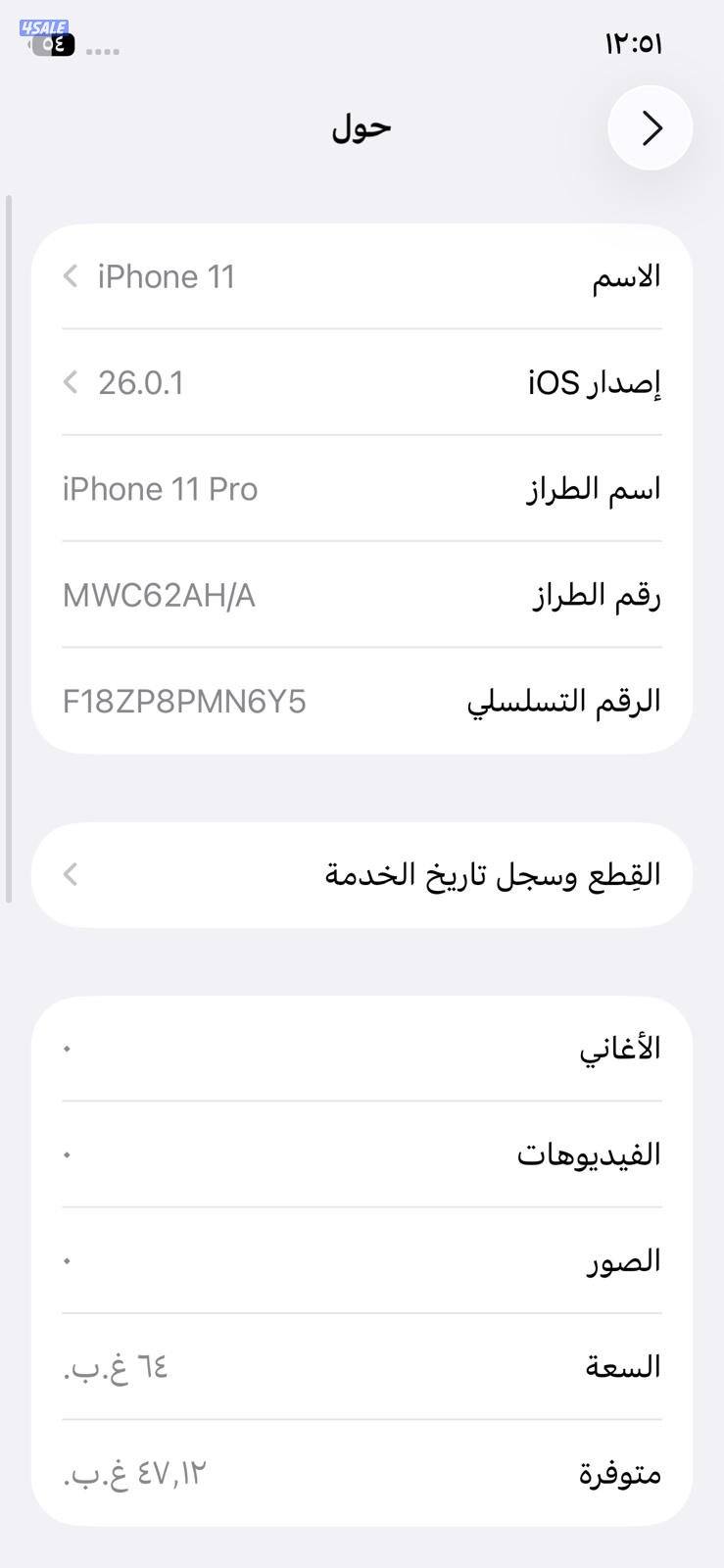Screen dimensions: 724x1568
Task: Select the اسم الطراز row showing iPhone 11 Pro
Action: [362, 488]
